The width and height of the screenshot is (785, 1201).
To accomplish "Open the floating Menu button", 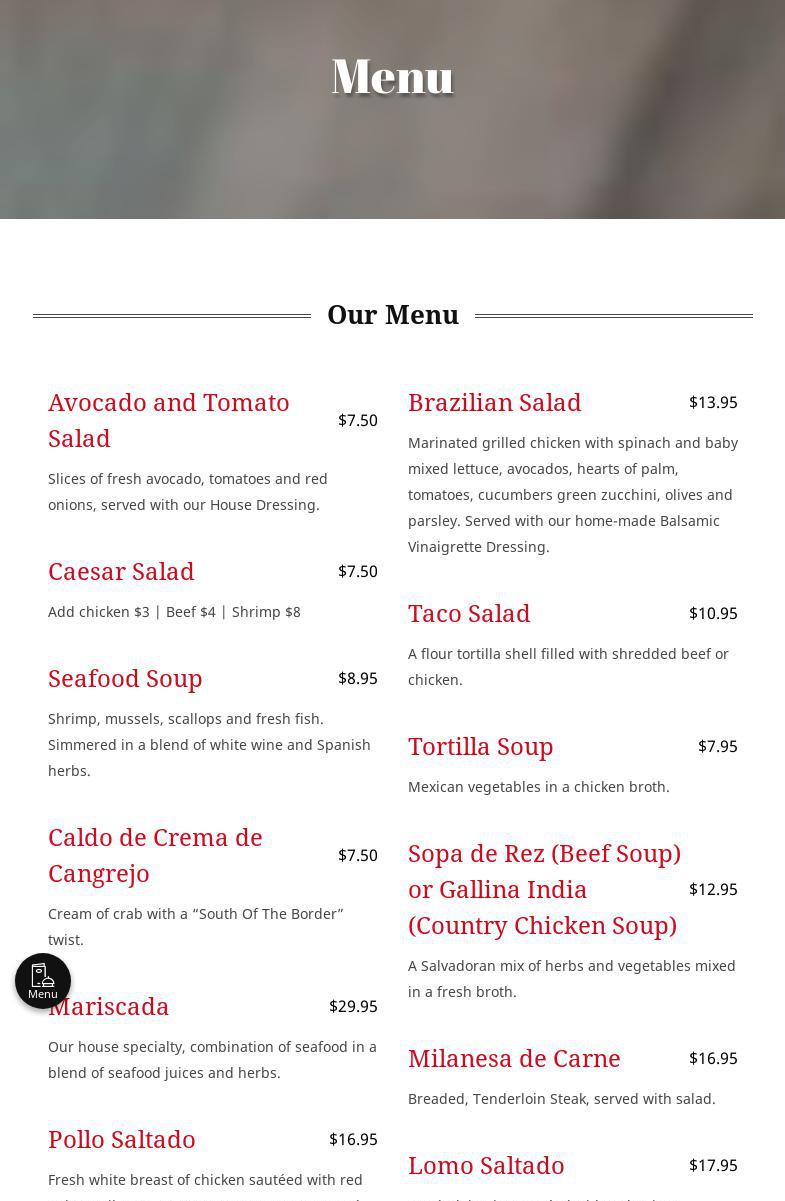I will [43, 980].
